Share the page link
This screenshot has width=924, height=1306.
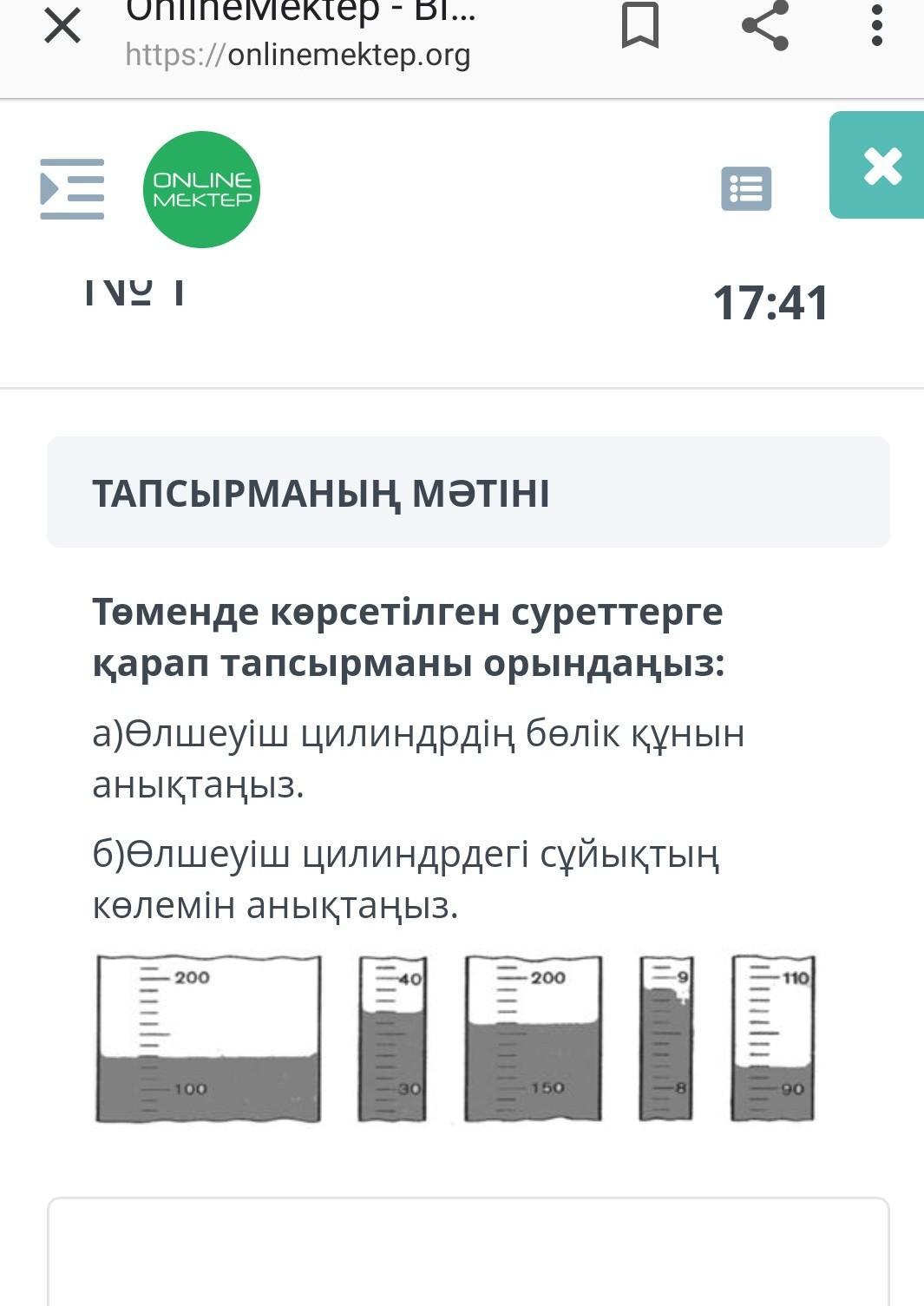tap(765, 25)
